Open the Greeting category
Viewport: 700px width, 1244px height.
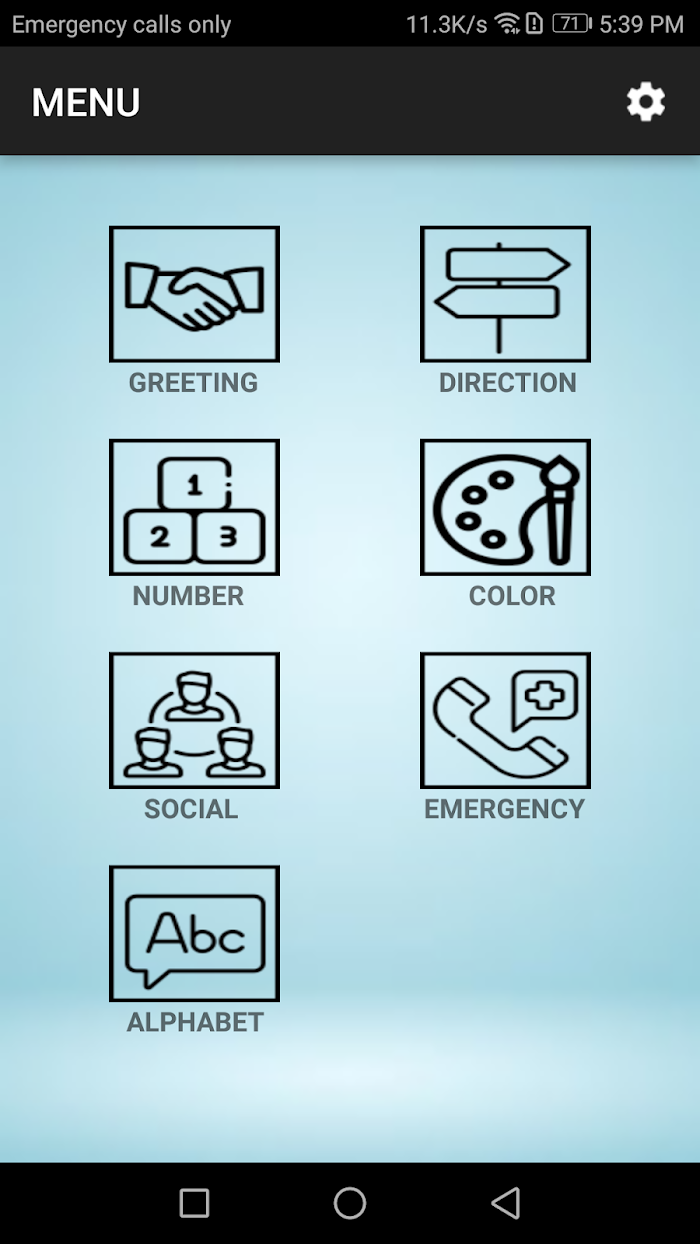click(x=194, y=294)
